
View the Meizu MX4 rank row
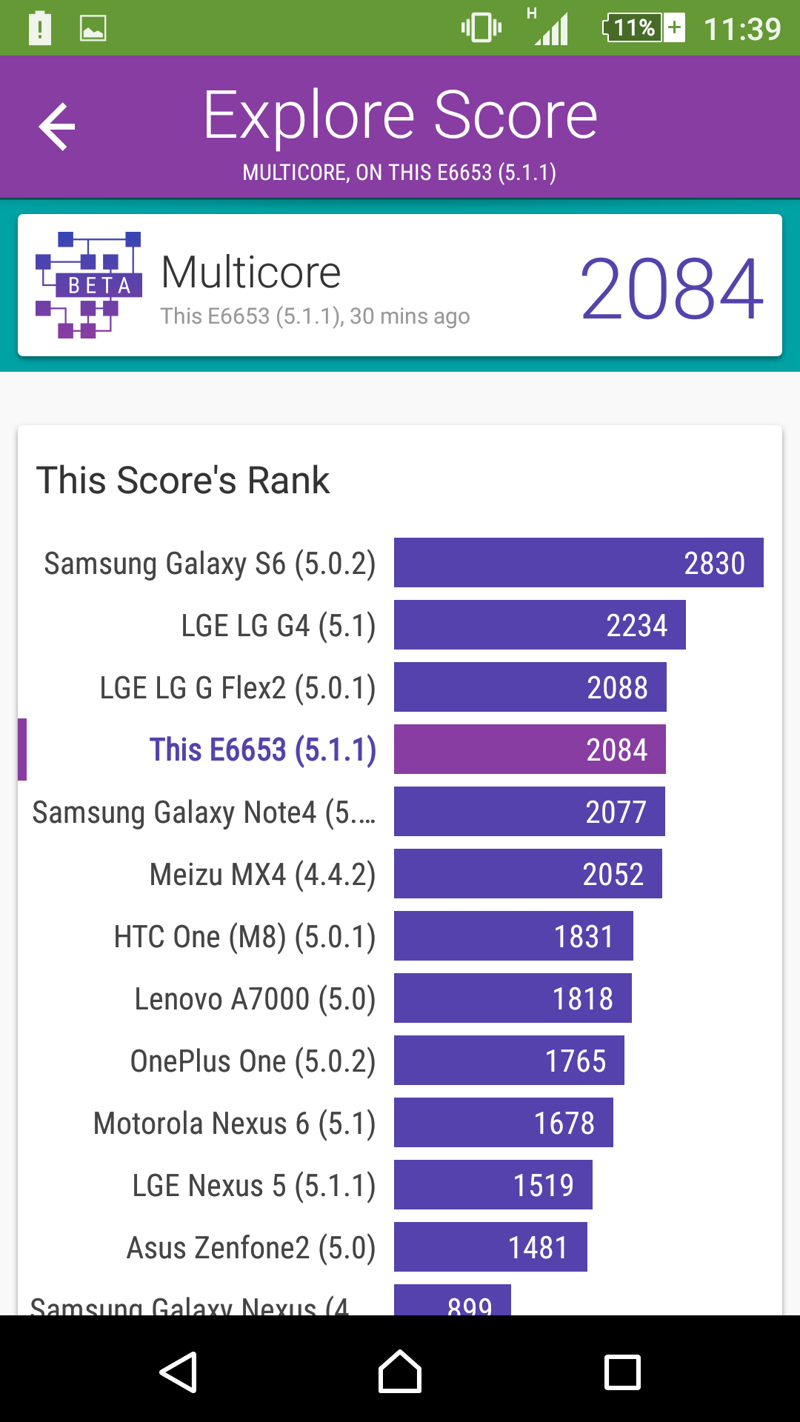click(x=400, y=874)
